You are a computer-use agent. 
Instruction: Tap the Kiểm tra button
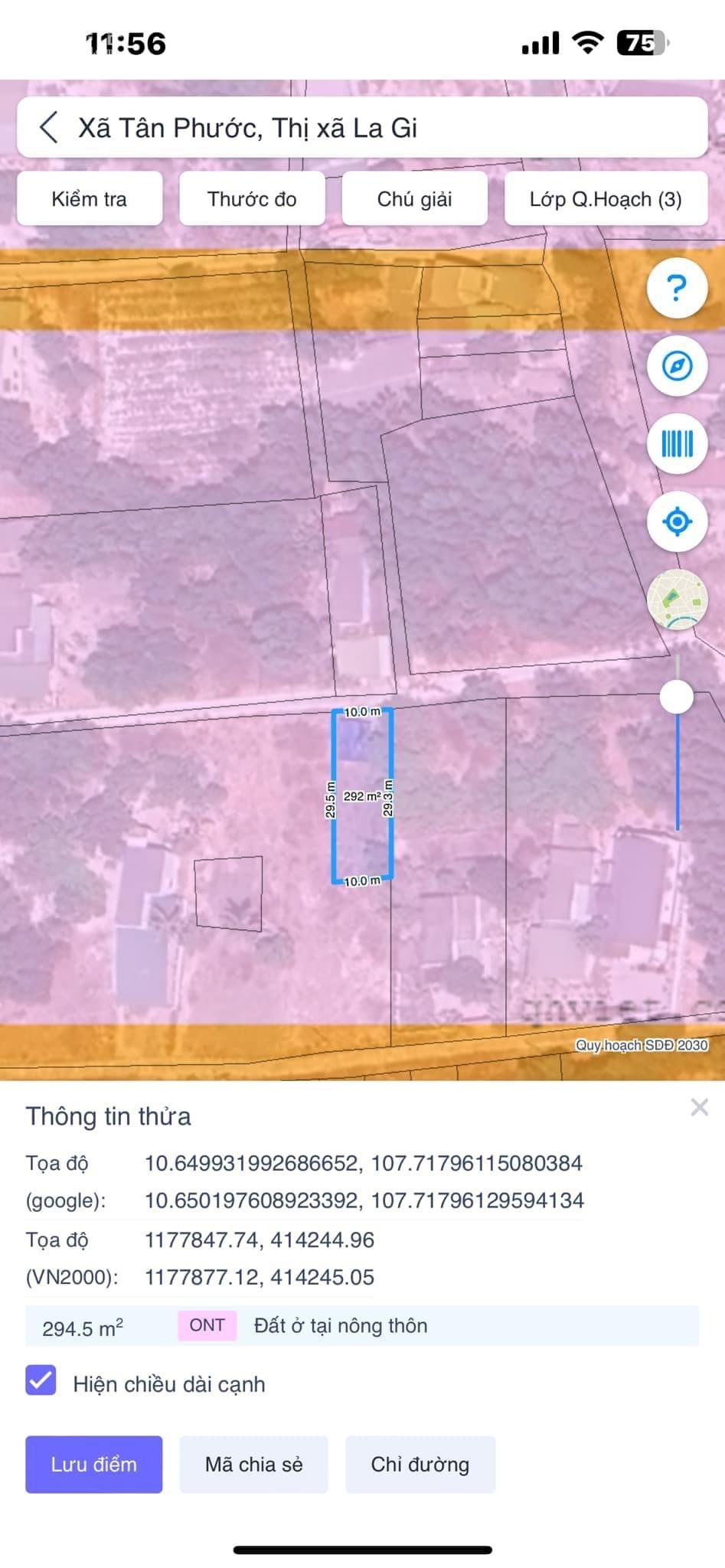point(90,199)
